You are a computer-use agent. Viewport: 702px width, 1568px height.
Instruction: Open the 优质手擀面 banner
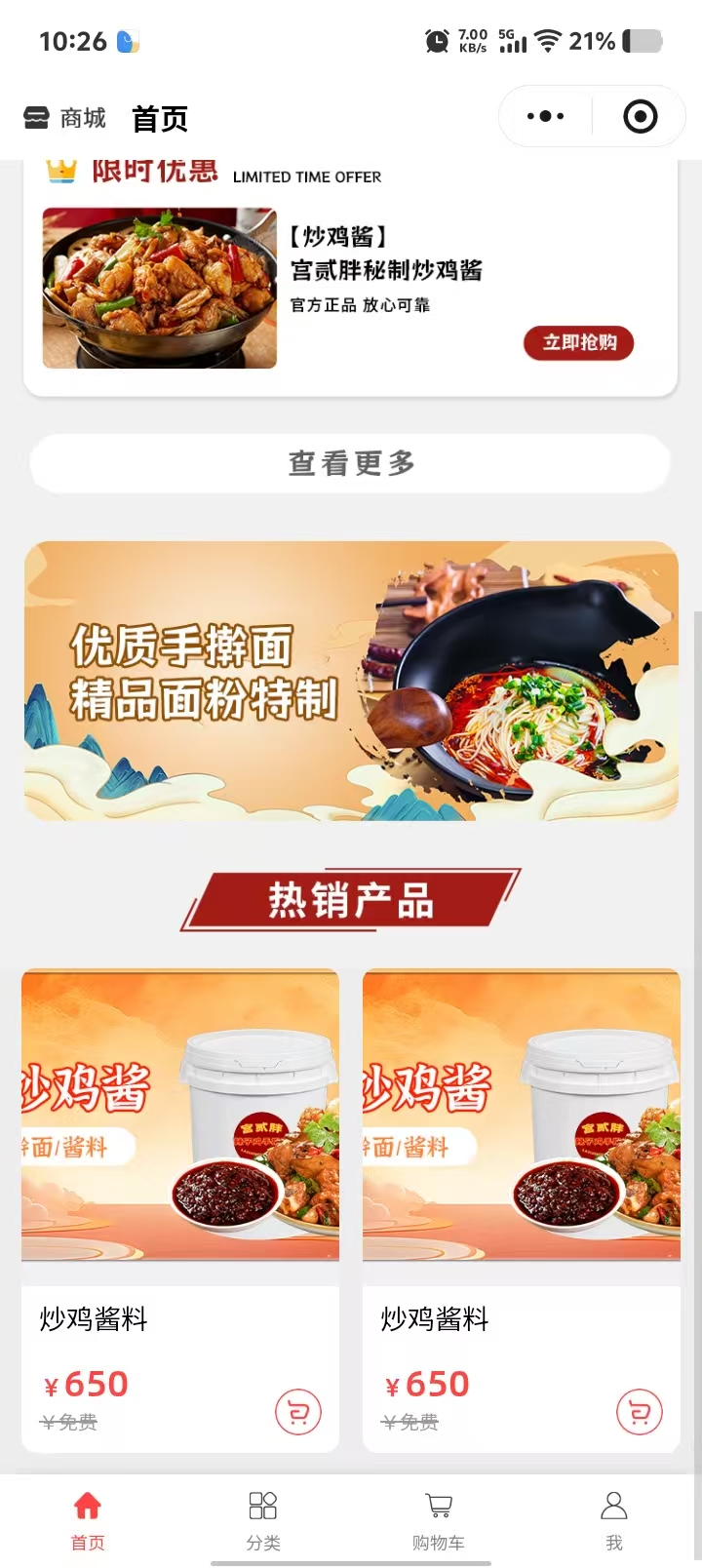[351, 681]
